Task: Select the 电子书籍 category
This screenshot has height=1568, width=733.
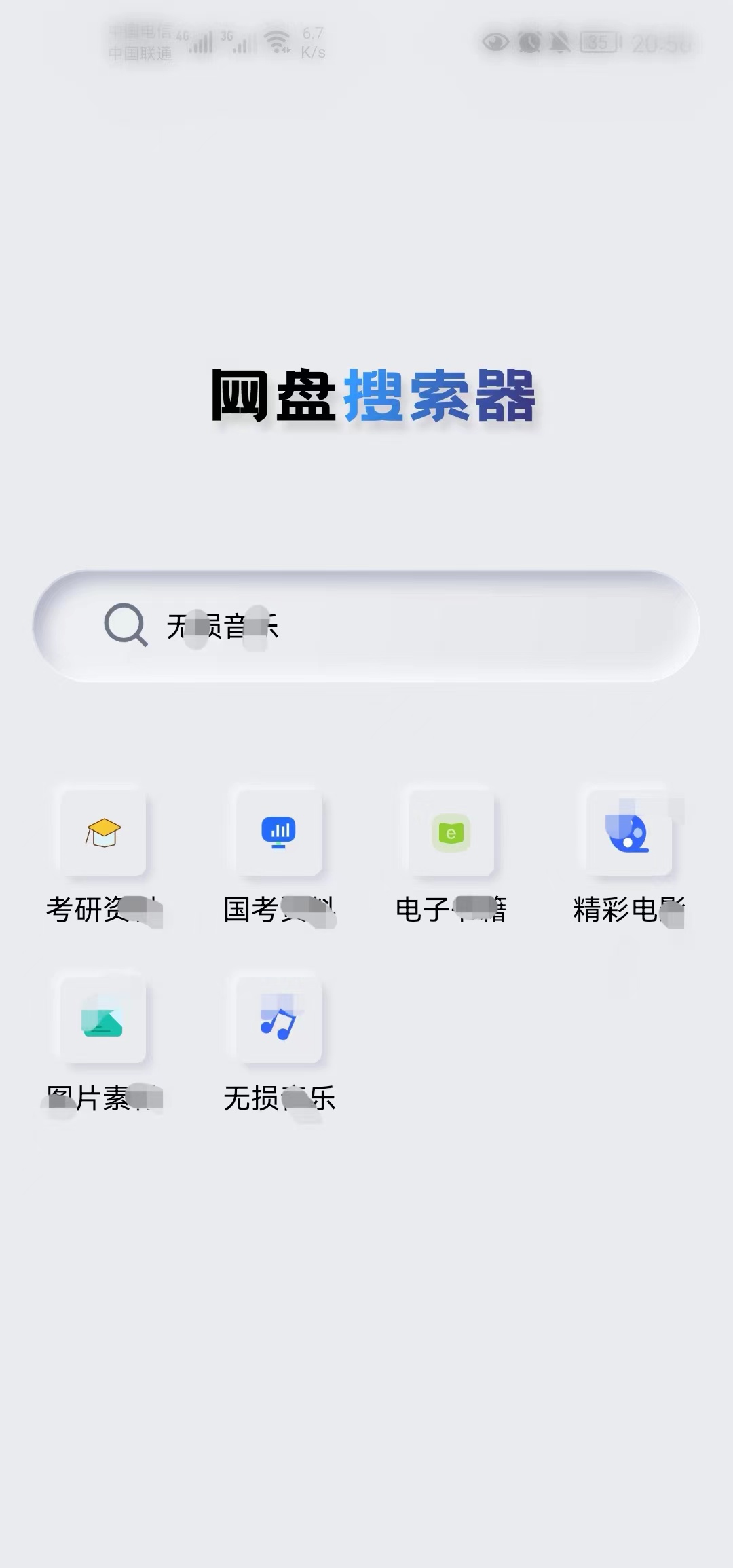Action: click(x=451, y=834)
